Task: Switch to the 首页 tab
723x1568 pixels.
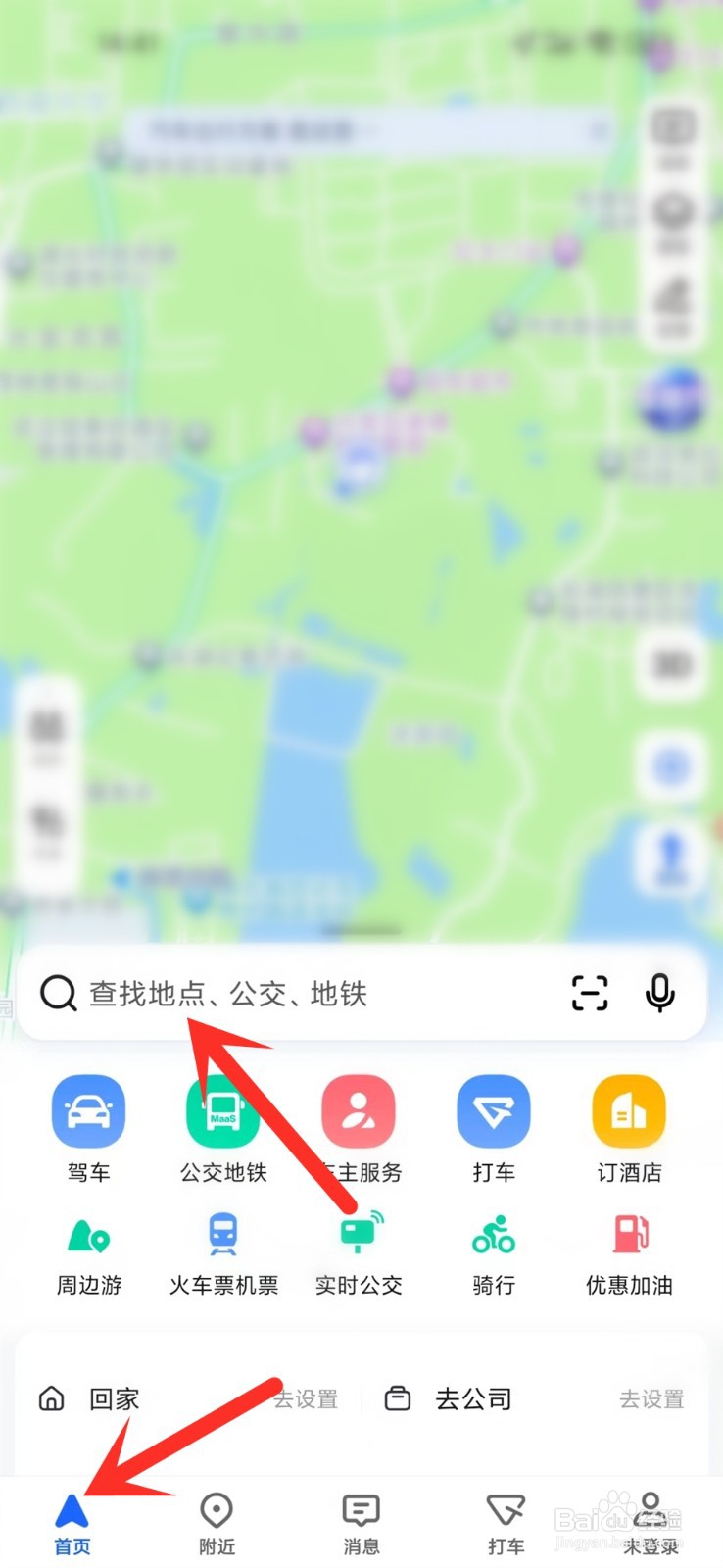Action: pyautogui.click(x=72, y=1524)
